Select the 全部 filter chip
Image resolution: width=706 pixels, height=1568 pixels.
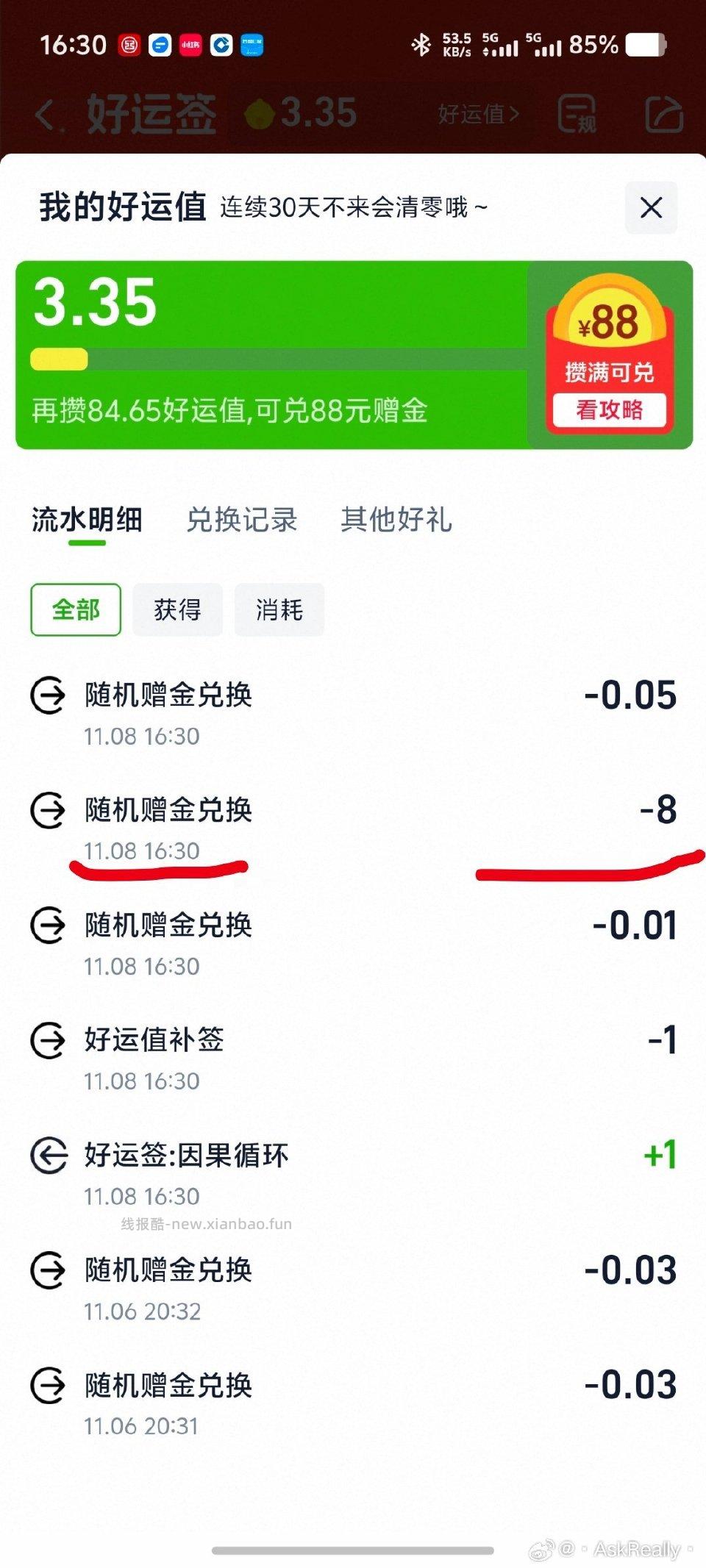[74, 609]
